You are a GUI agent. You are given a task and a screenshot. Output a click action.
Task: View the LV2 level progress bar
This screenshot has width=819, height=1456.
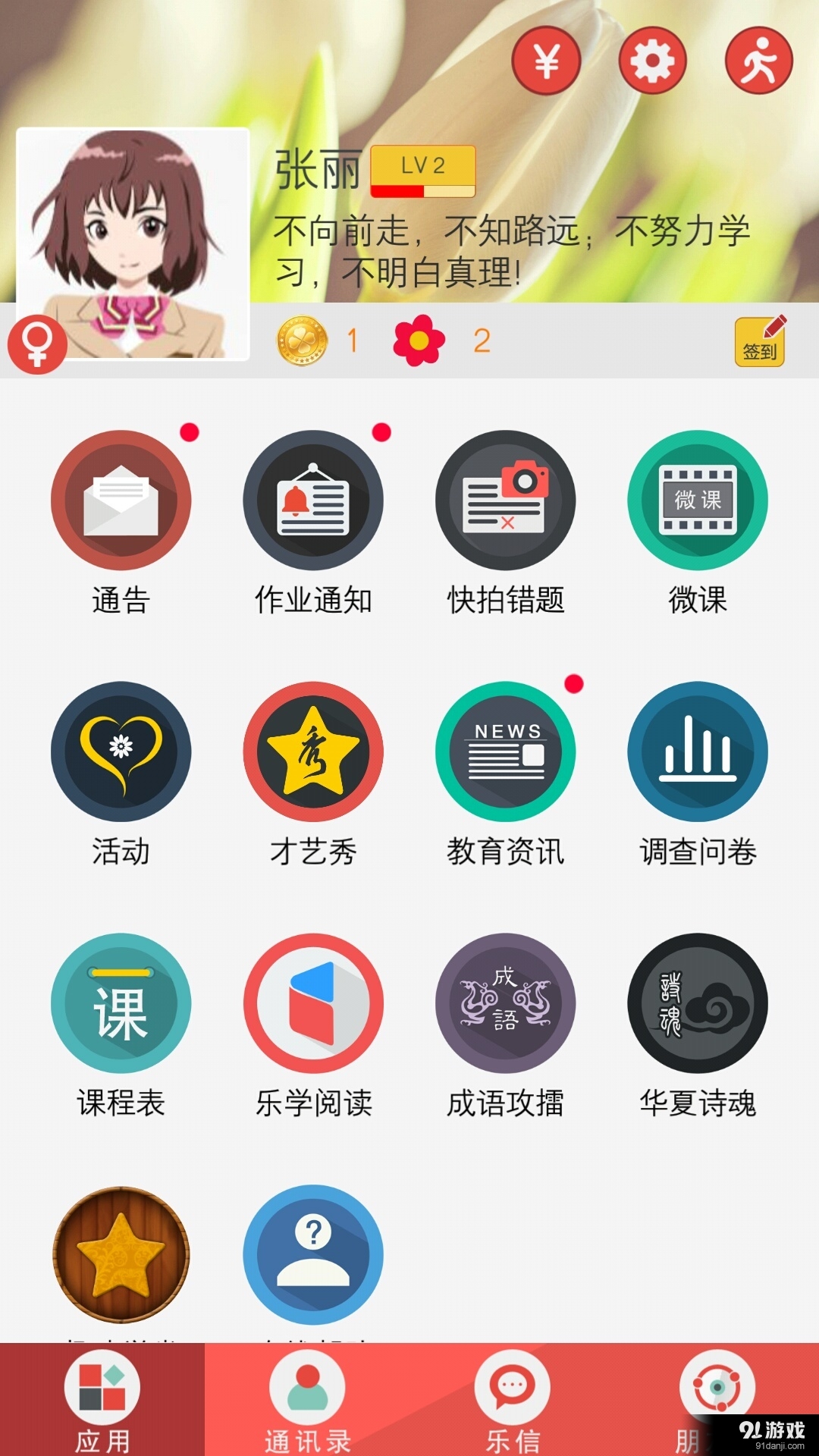(x=422, y=171)
